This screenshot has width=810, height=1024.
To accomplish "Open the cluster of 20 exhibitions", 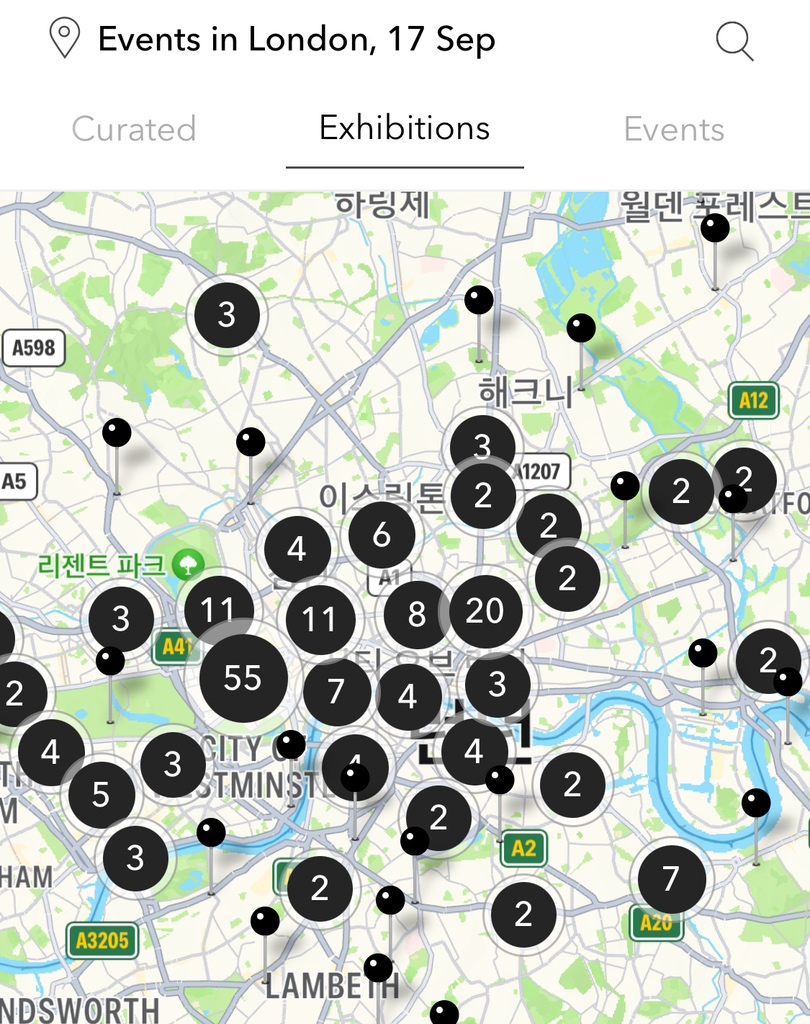I will (x=485, y=610).
